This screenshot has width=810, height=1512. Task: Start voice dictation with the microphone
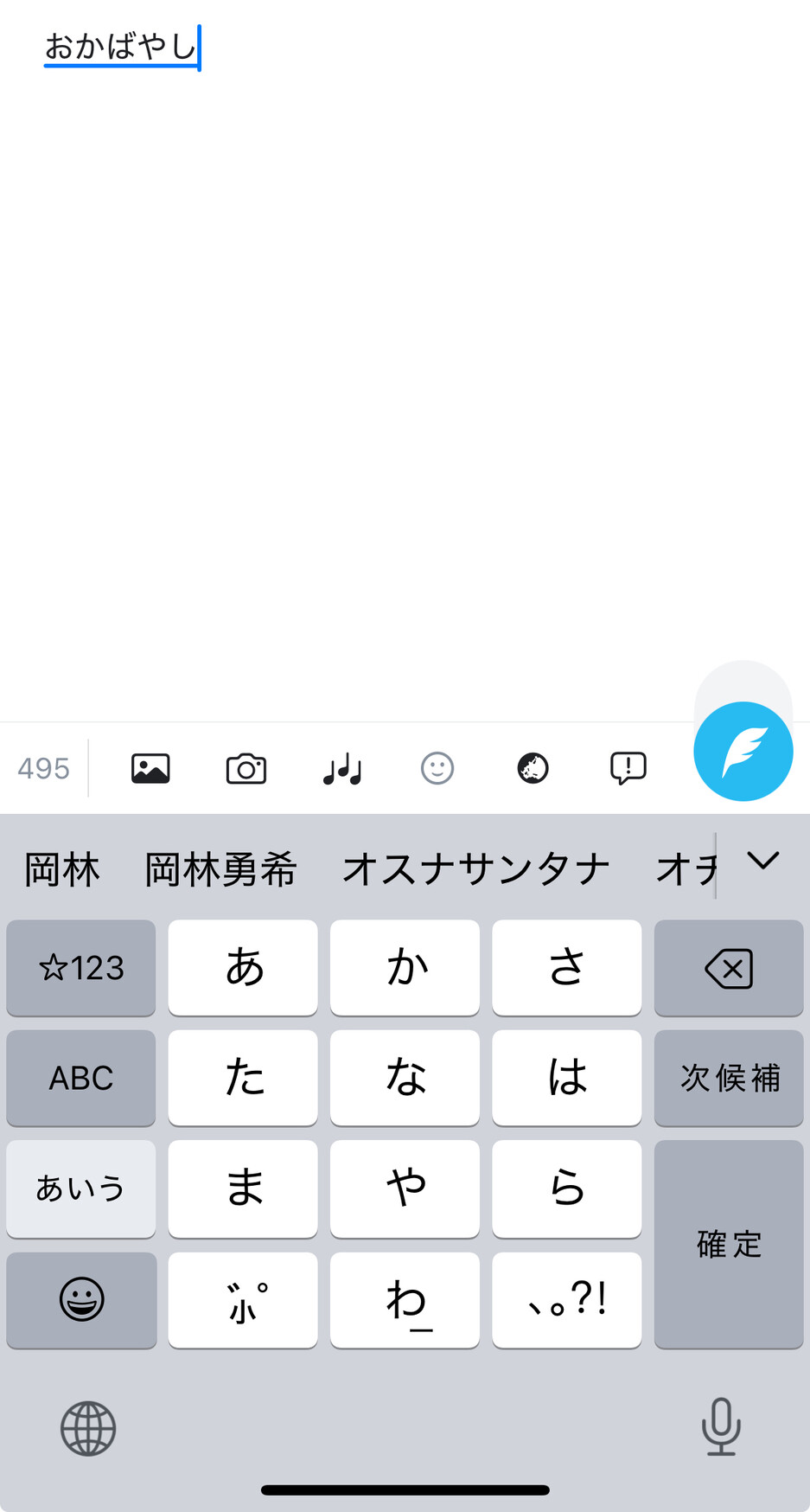(x=721, y=1426)
